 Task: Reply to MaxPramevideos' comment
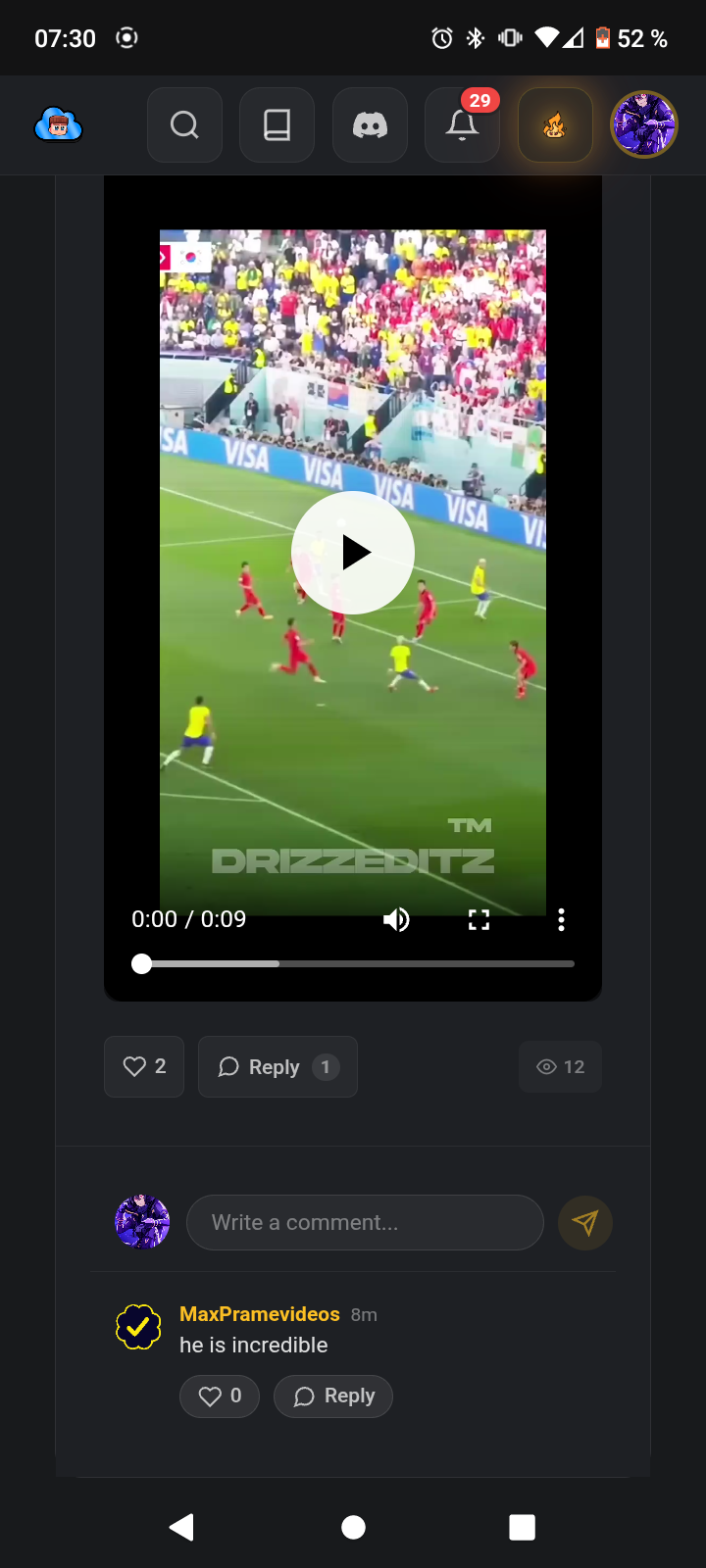[x=333, y=1396]
